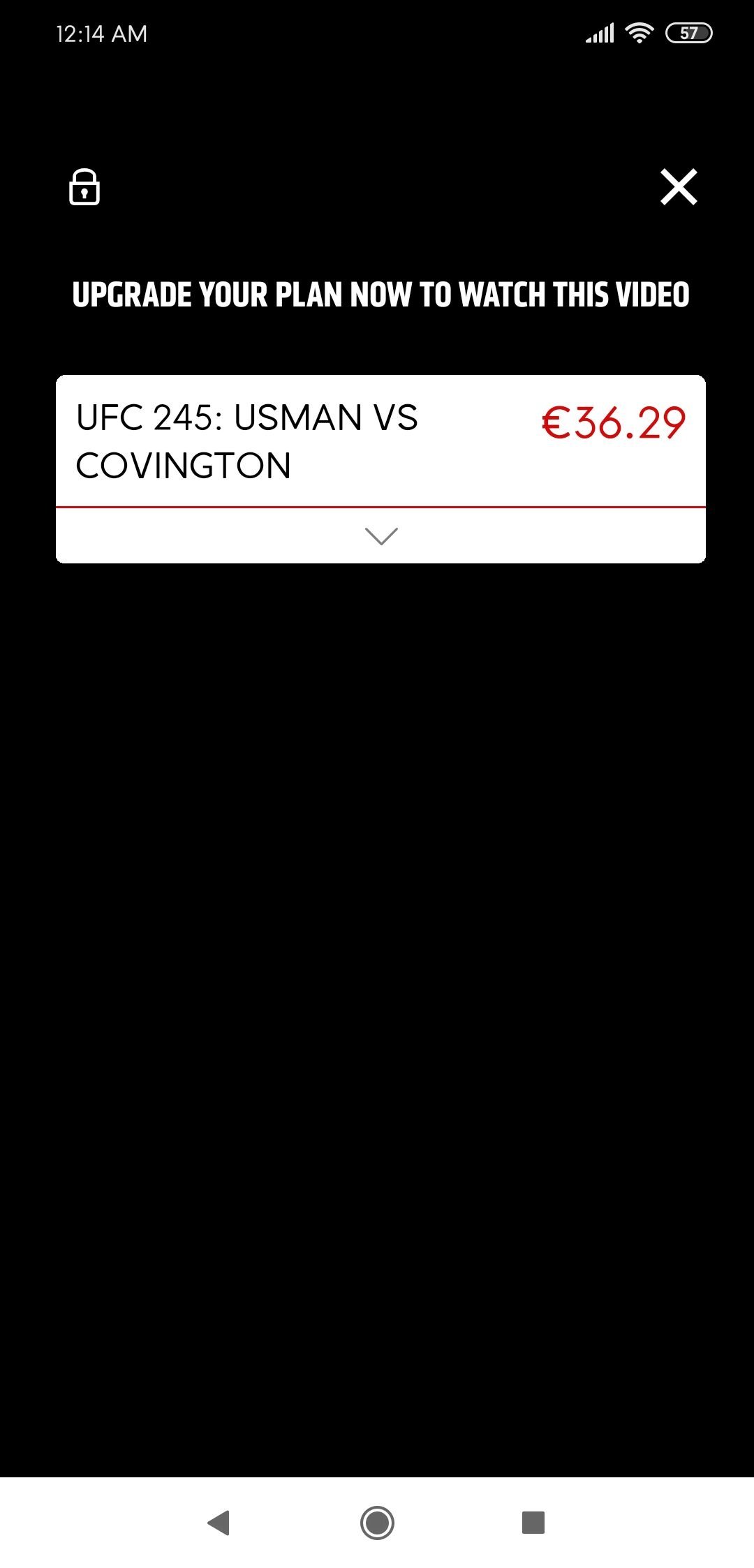The width and height of the screenshot is (754, 1568).
Task: Select the UFC 245: Usman vs Covington plan
Action: [380, 441]
